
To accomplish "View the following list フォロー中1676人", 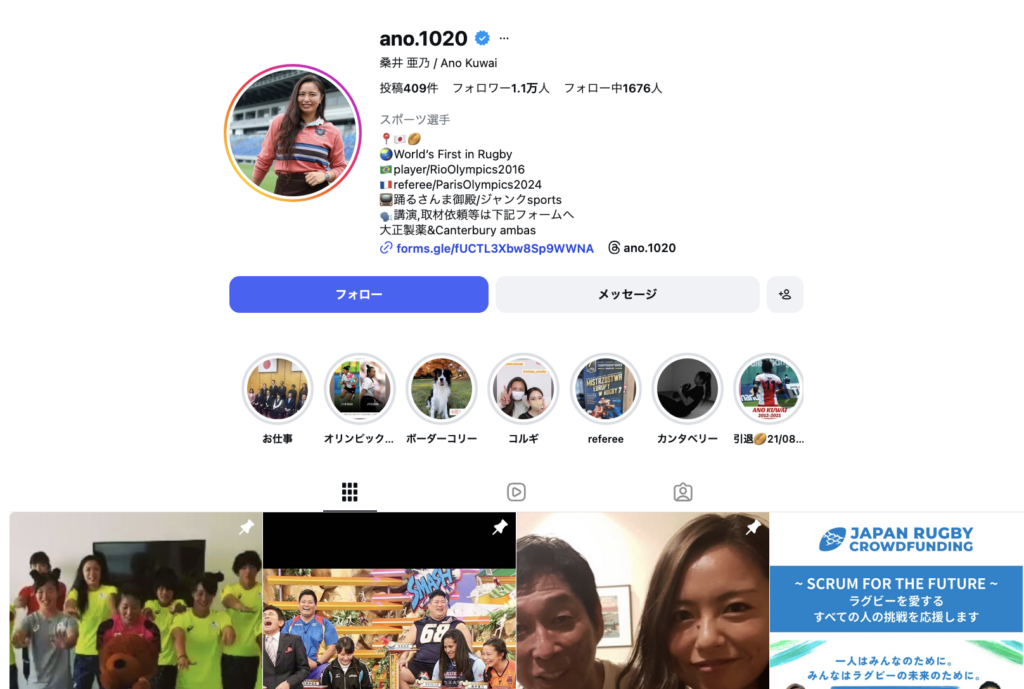I will click(x=613, y=88).
